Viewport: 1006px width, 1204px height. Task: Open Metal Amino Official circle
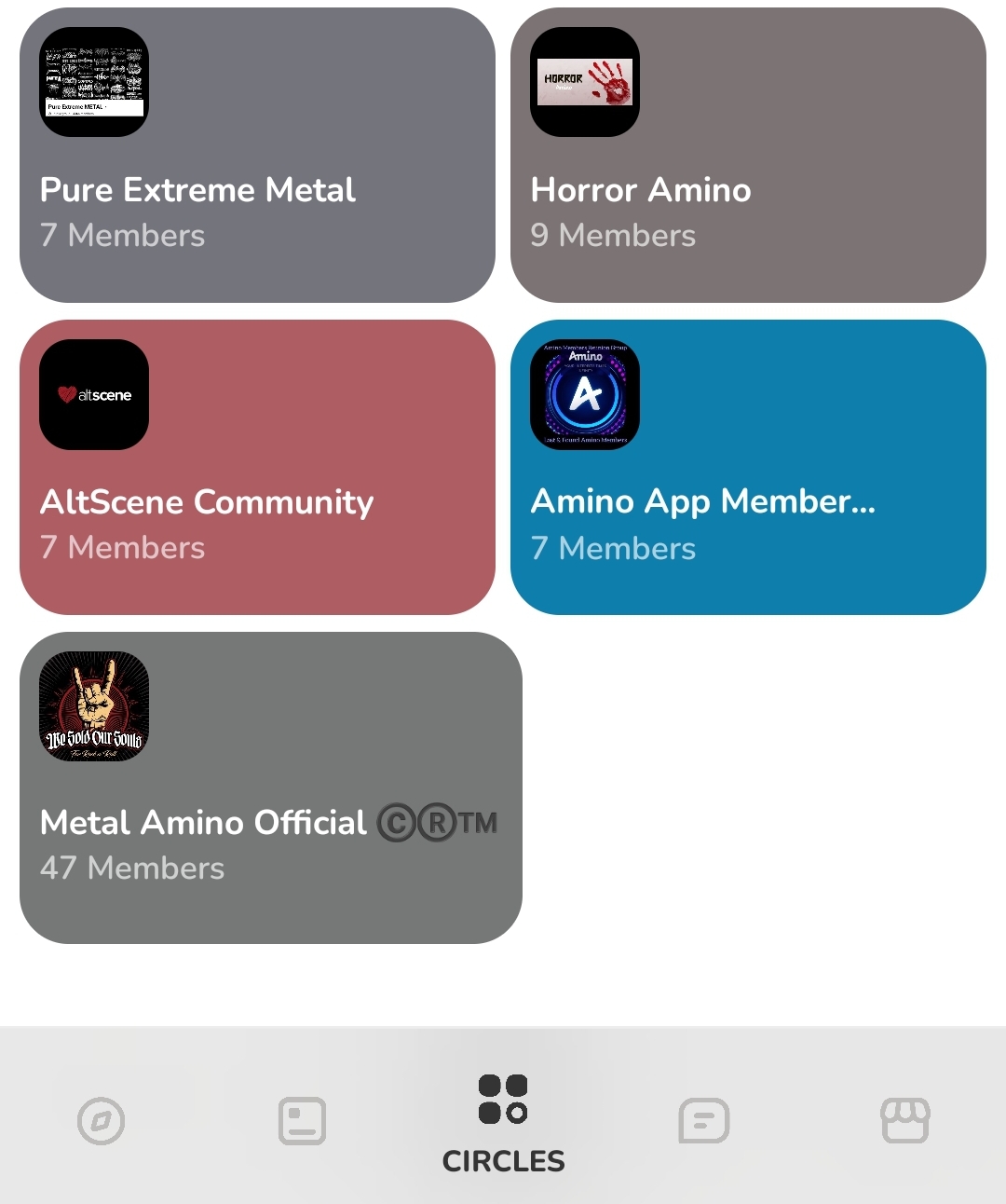270,787
